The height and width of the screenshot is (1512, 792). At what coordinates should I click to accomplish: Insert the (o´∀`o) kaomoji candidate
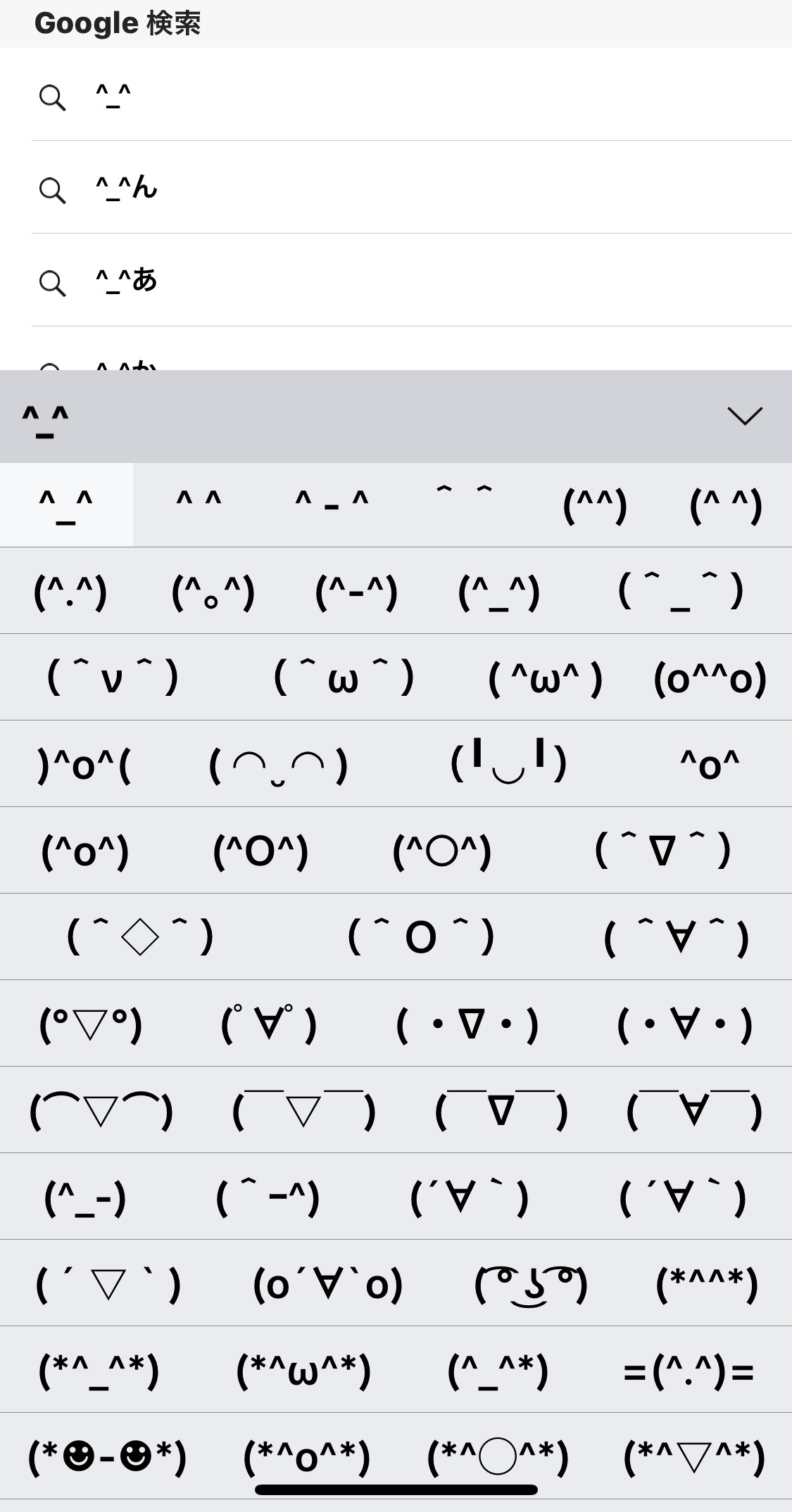[327, 1283]
